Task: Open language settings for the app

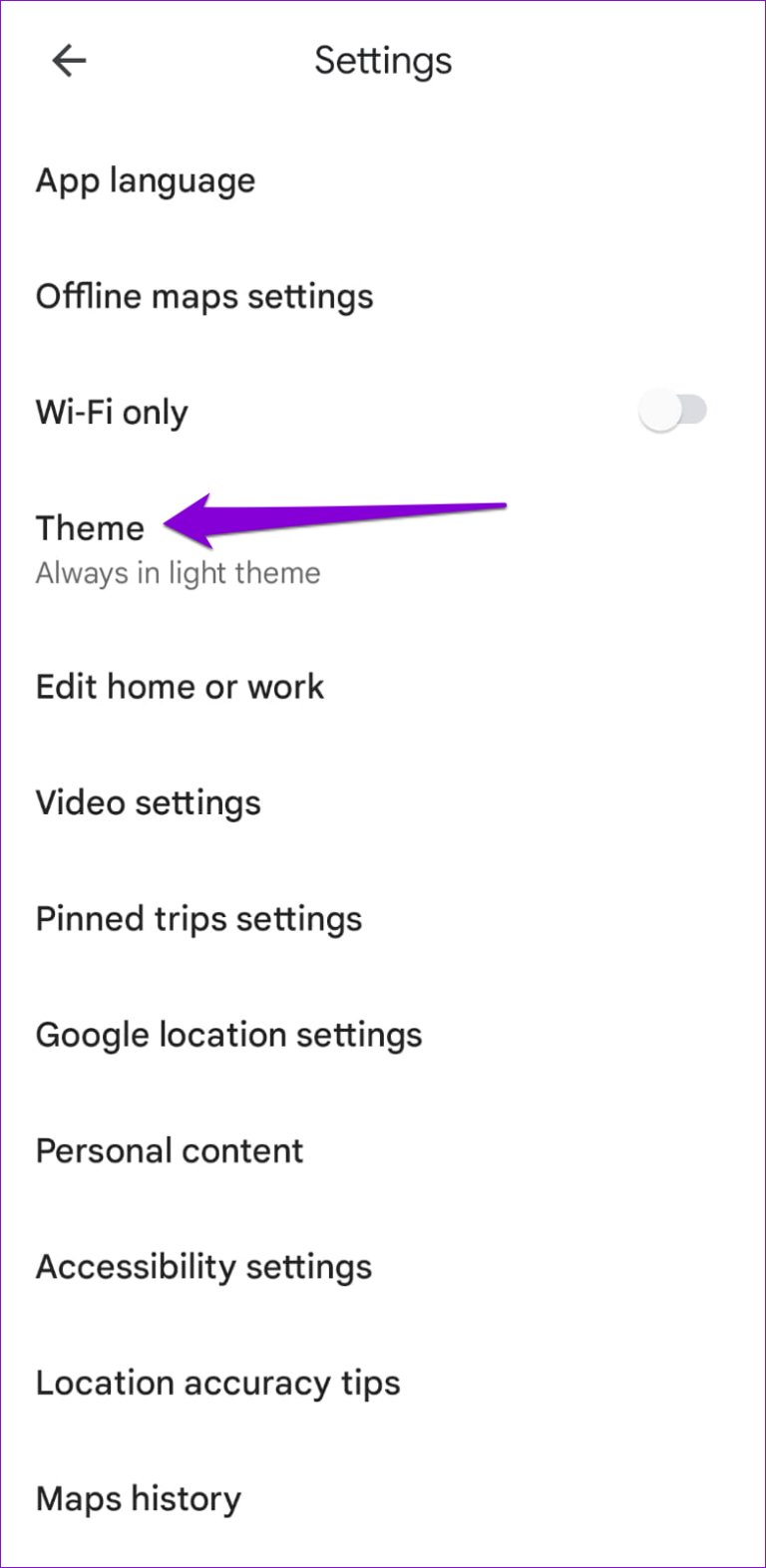Action: point(145,180)
